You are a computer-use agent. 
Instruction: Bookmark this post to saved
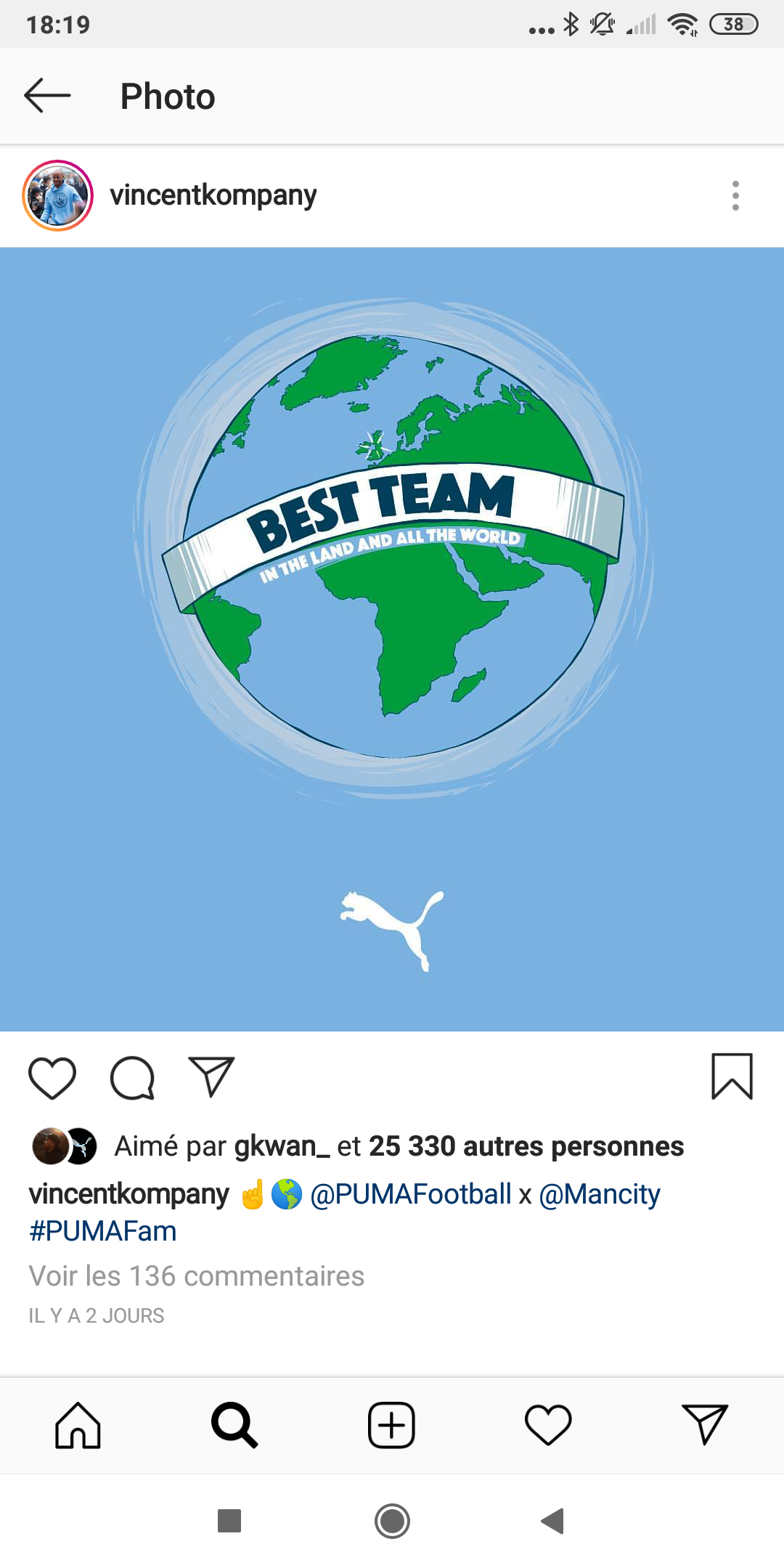(732, 1077)
